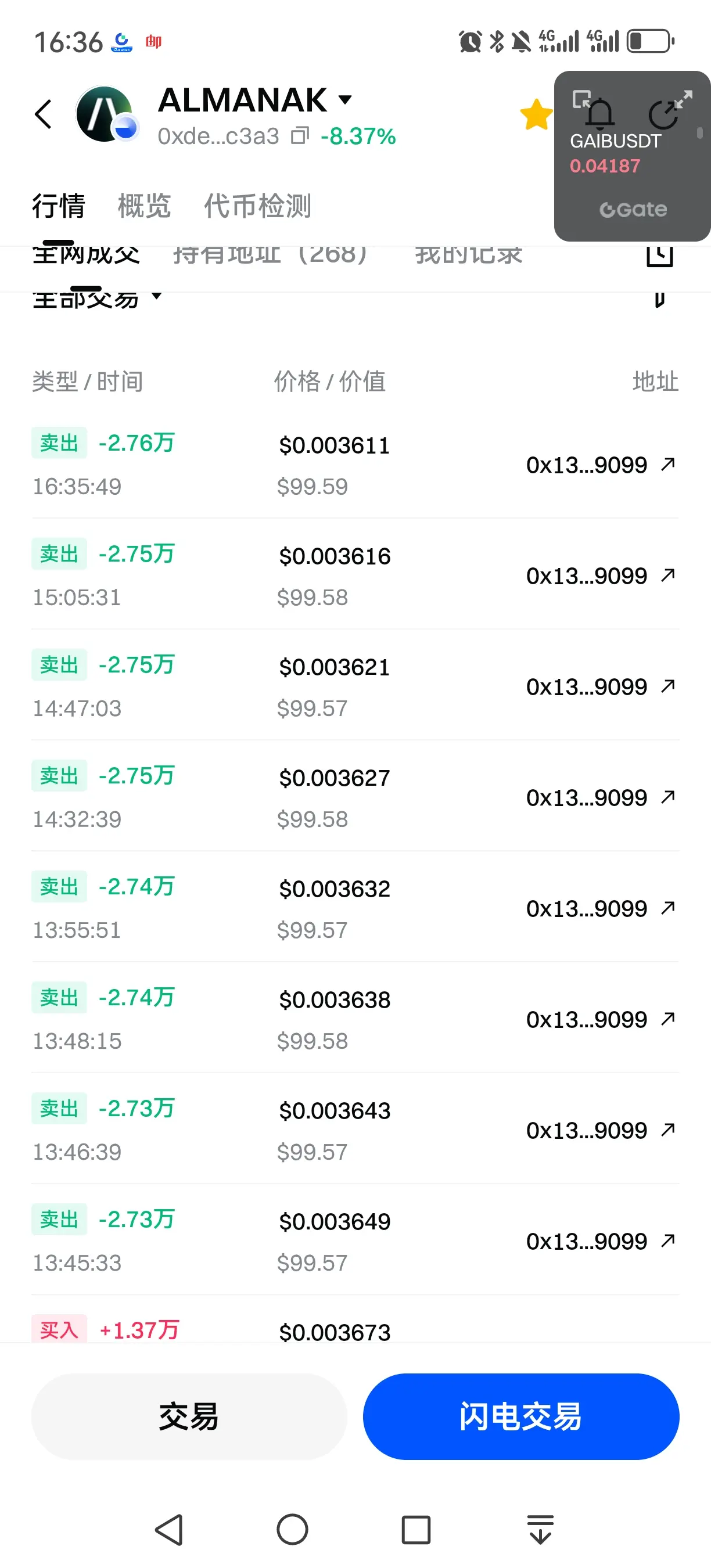Open the 全部交易 filter dropdown
Image resolution: width=711 pixels, height=1568 pixels.
(x=98, y=299)
